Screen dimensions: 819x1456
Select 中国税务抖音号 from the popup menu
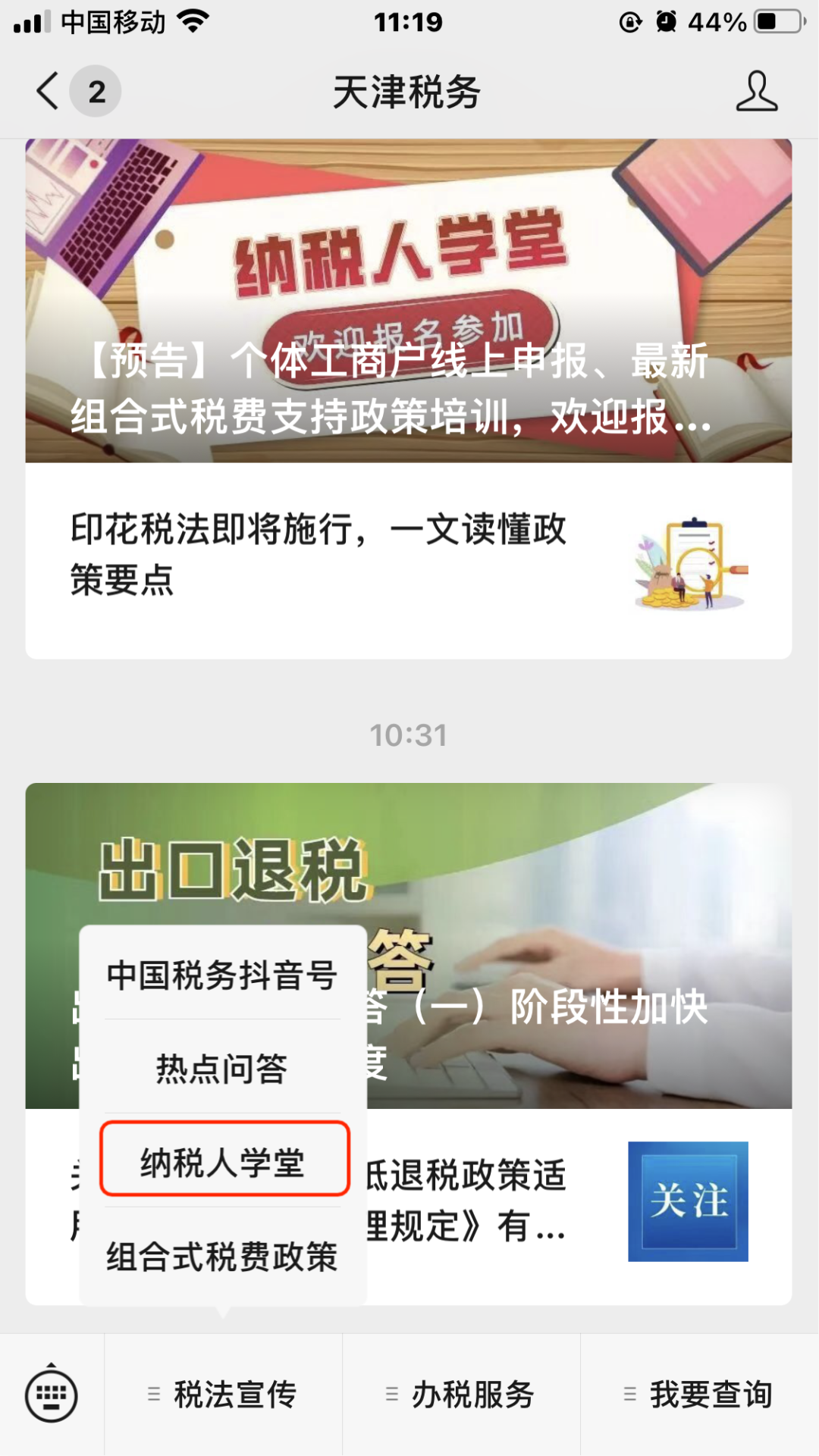pyautogui.click(x=222, y=975)
